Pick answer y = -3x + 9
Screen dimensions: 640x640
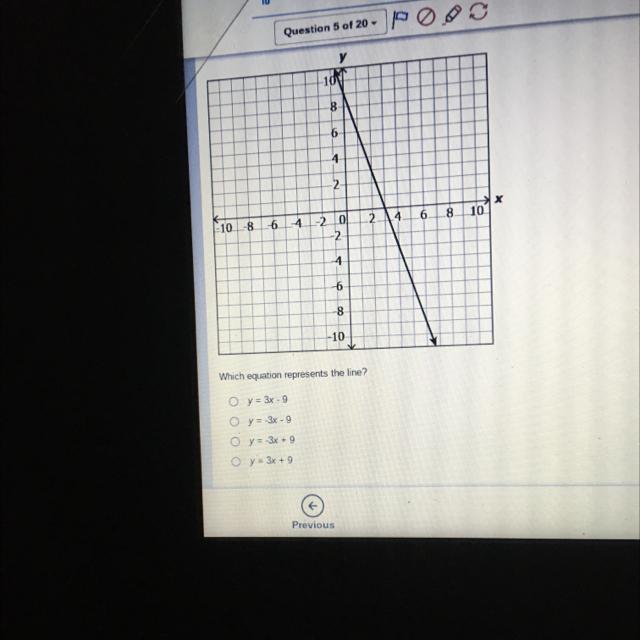233,440
